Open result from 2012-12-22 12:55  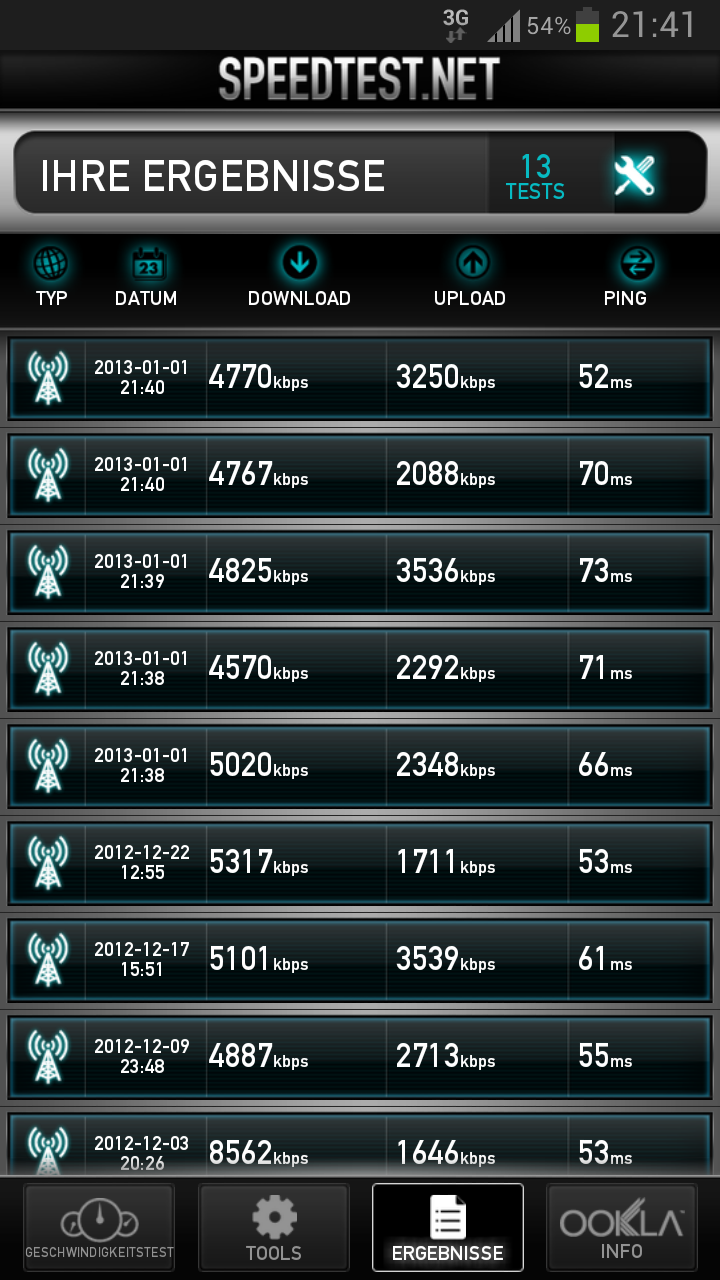pyautogui.click(x=360, y=862)
